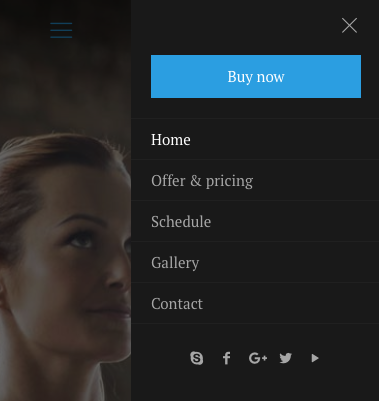Tap the Buy now button

tap(256, 76)
